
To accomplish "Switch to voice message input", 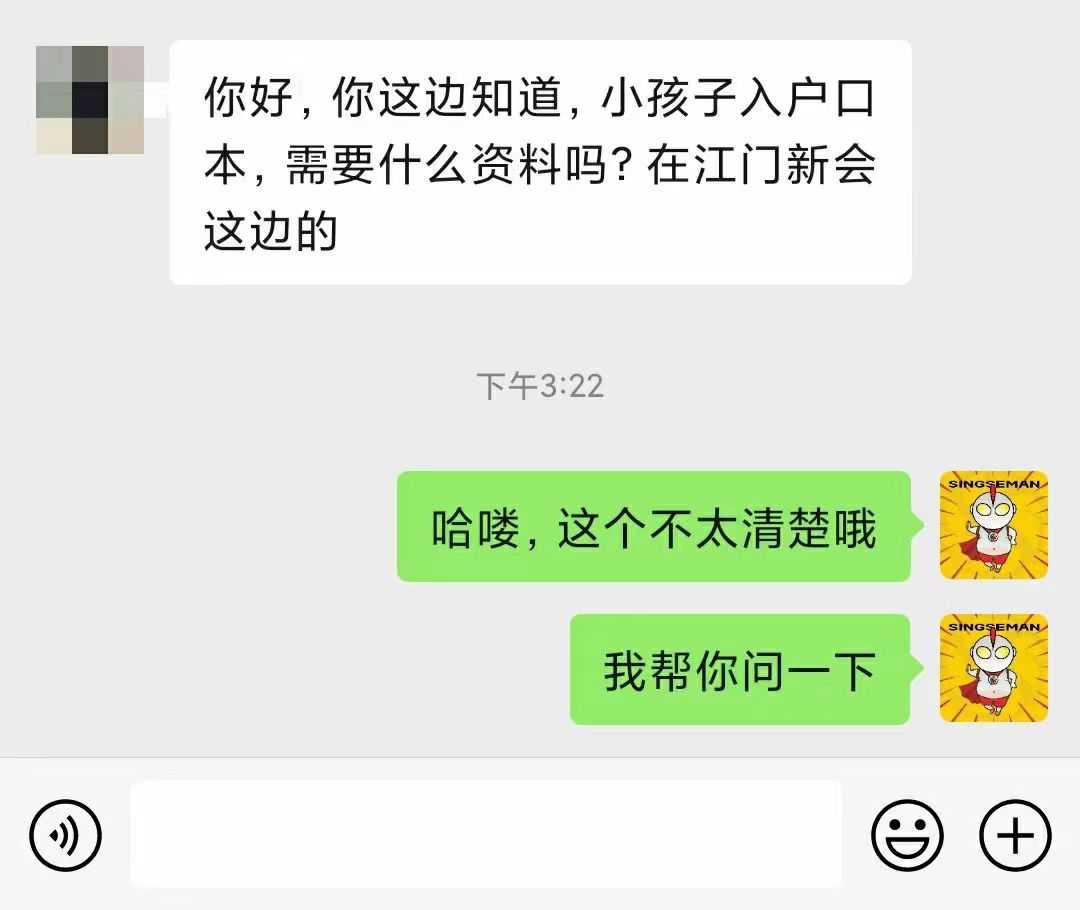I will click(65, 834).
